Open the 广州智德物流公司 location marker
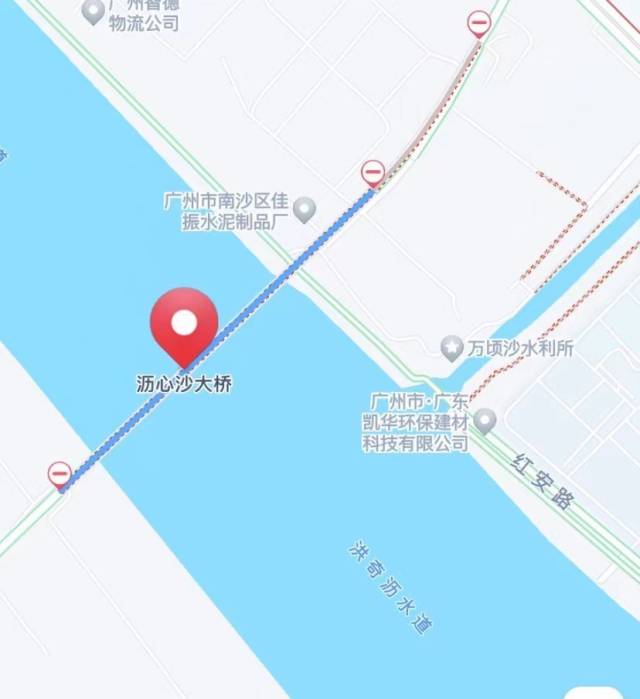 pyautogui.click(x=93, y=11)
